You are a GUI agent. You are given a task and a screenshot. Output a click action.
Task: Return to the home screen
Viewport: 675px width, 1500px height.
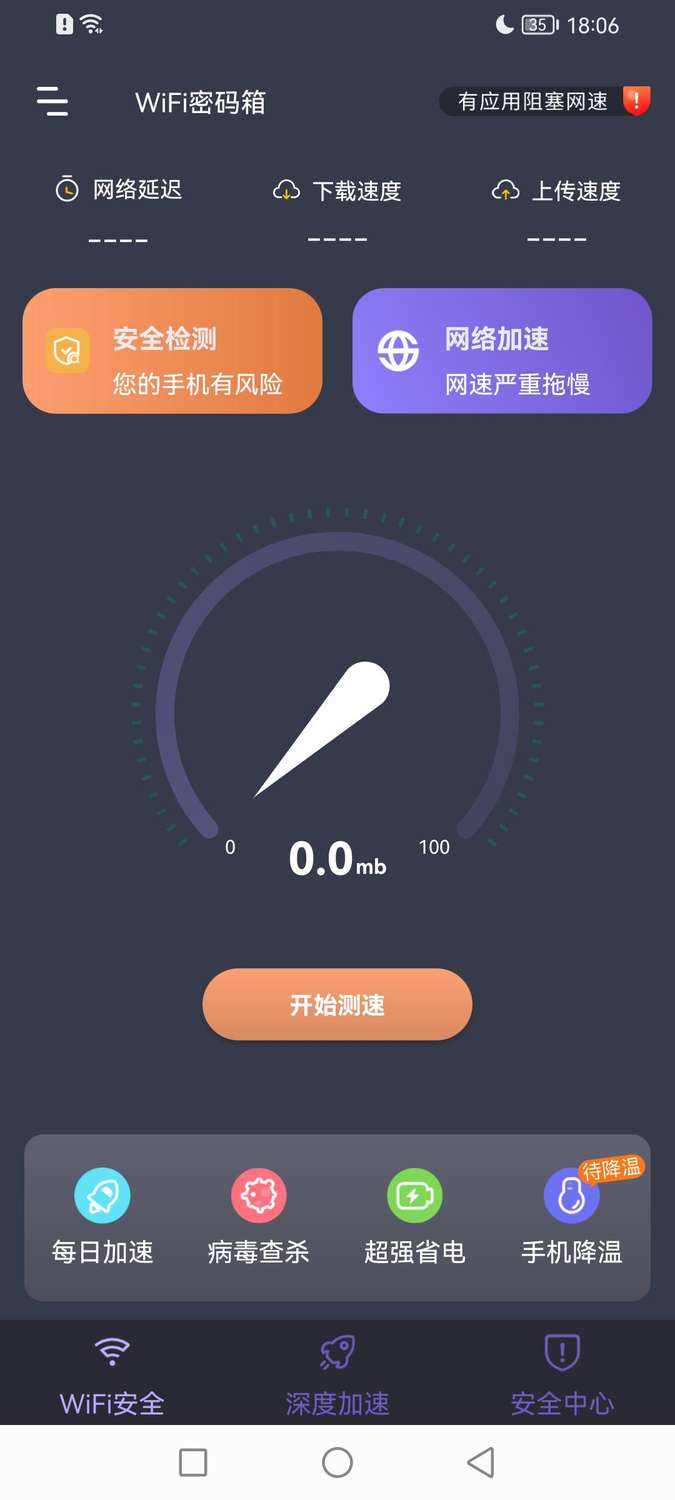(x=337, y=1462)
